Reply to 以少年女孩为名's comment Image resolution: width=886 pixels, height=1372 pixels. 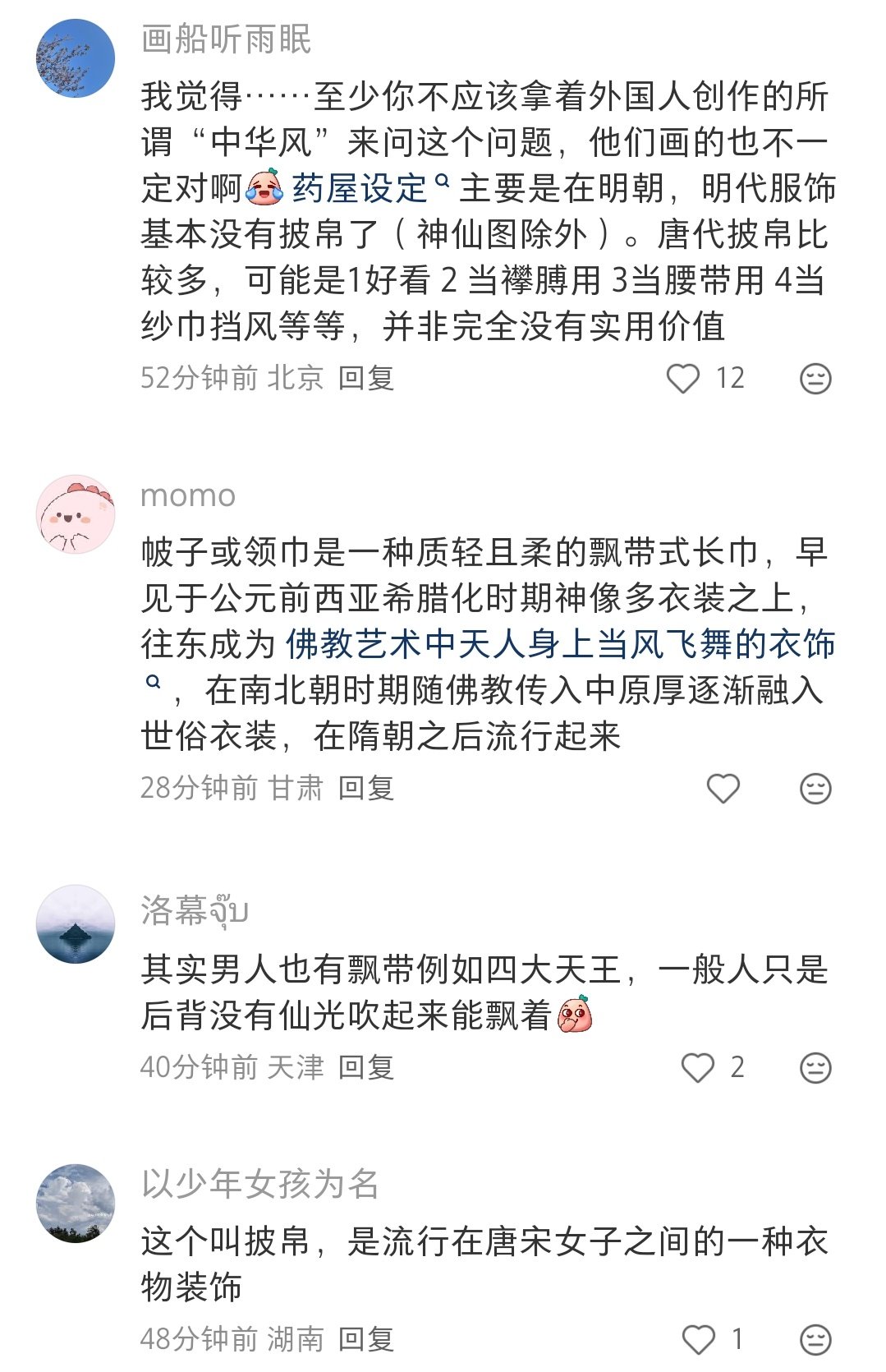(366, 1340)
